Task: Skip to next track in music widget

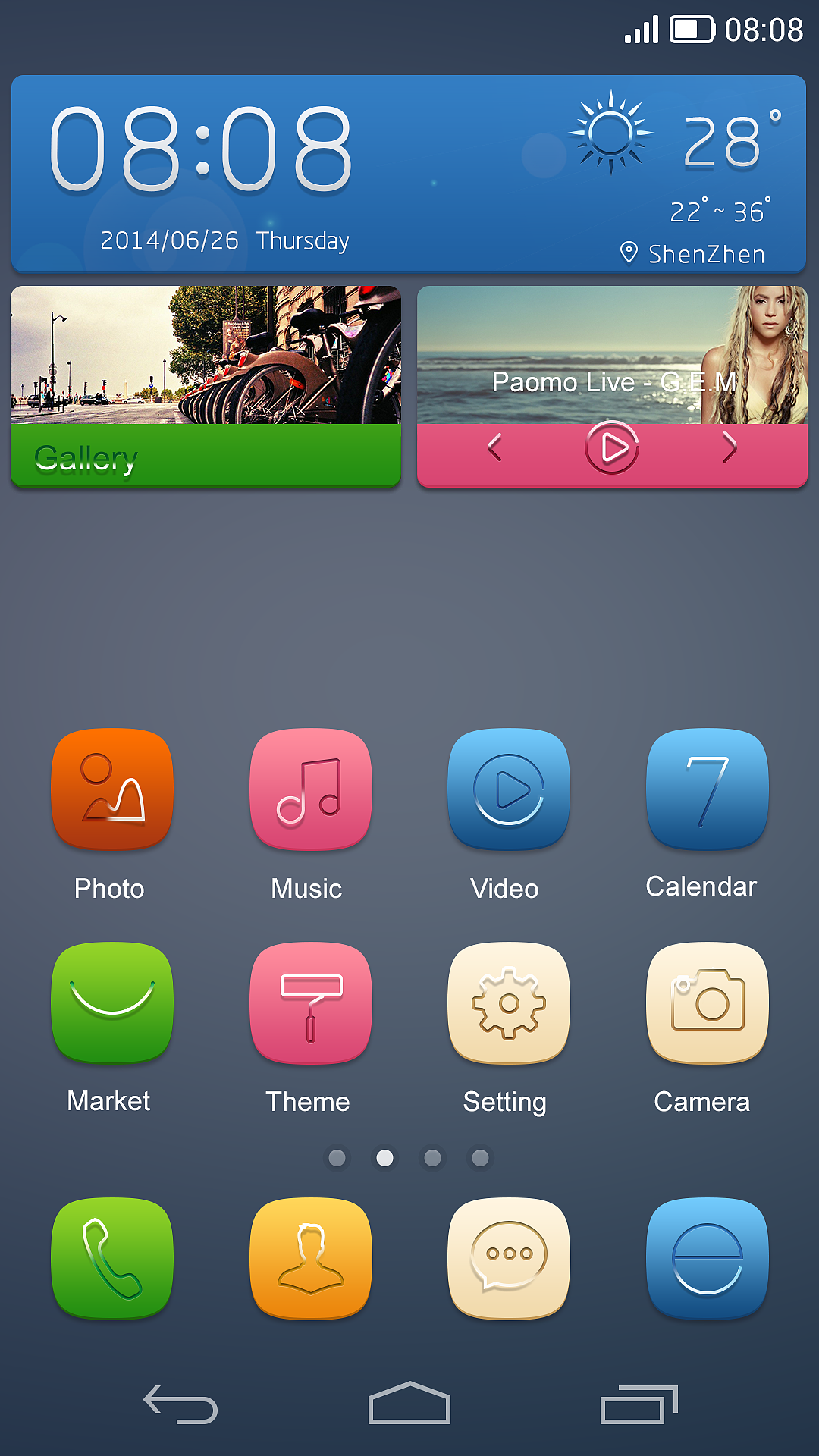Action: tap(730, 447)
